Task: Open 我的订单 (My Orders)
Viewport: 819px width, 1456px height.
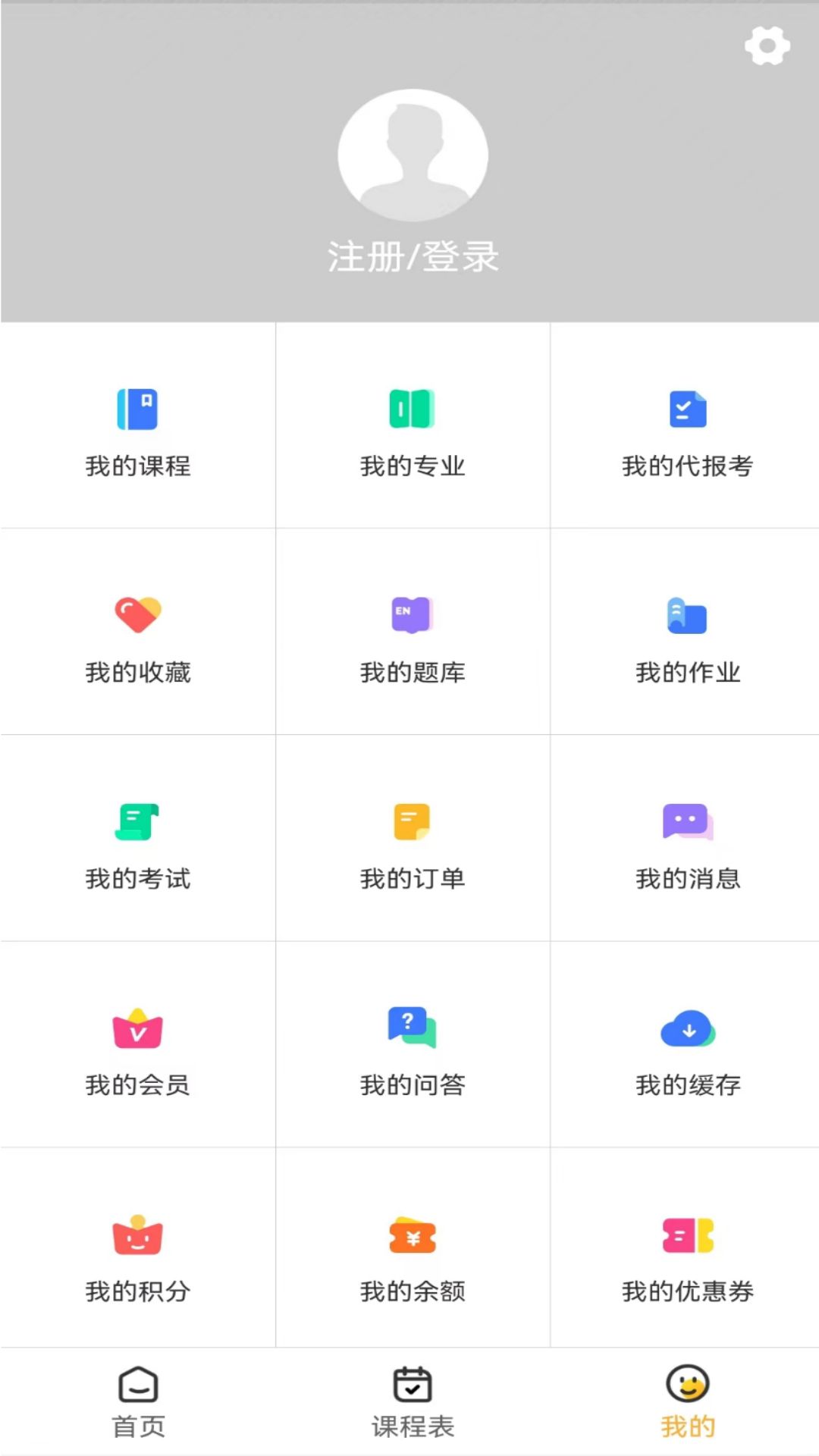Action: point(413,842)
